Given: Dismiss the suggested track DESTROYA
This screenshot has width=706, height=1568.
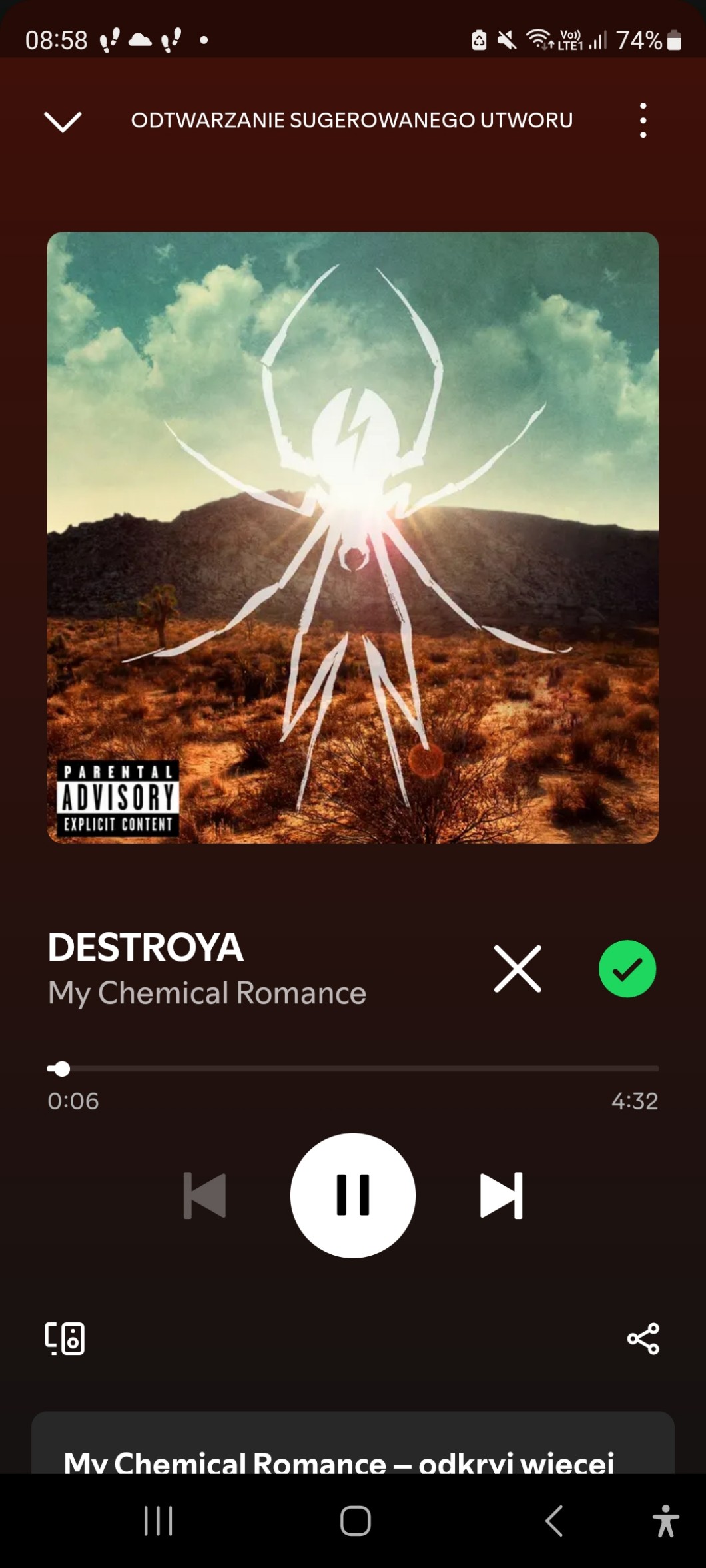Looking at the screenshot, I should pos(518,969).
